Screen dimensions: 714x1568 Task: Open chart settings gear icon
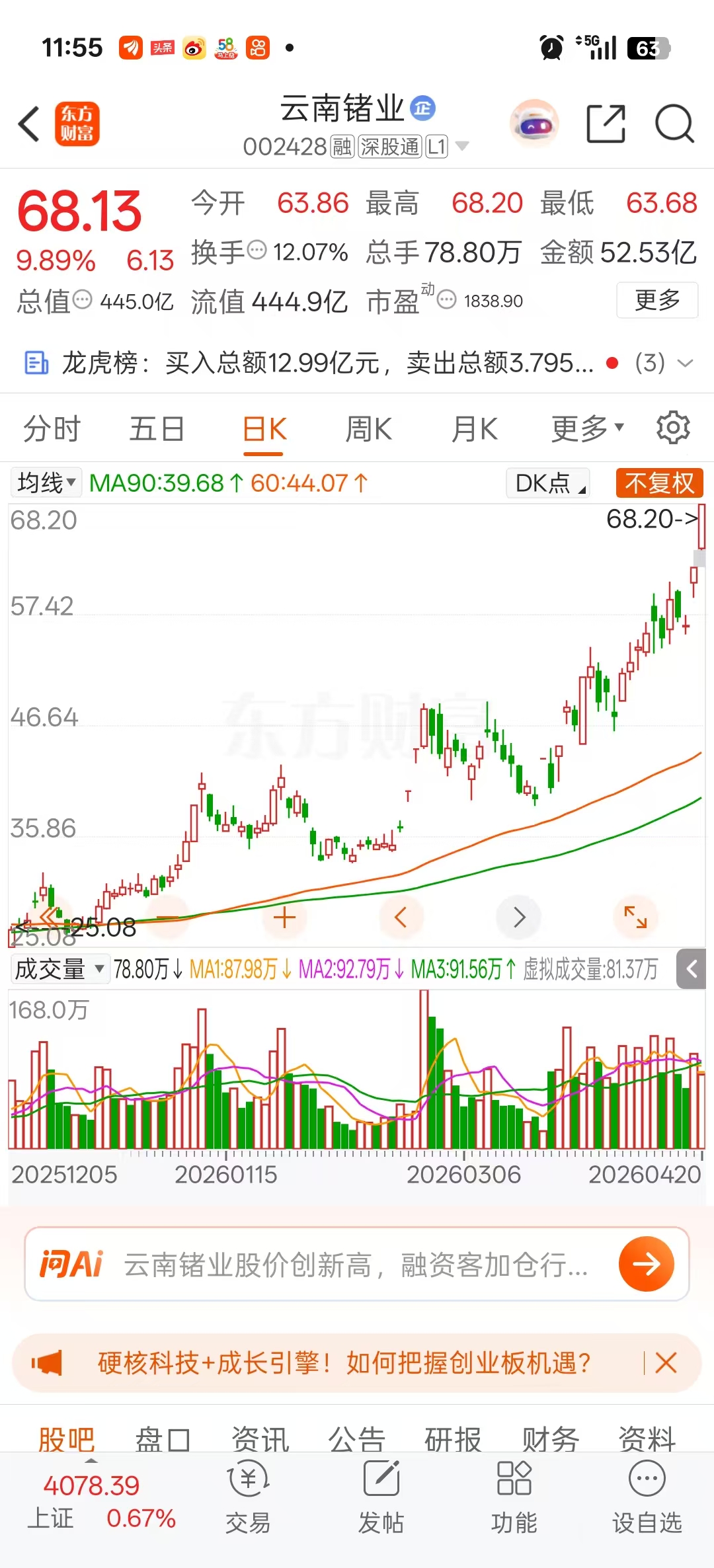tap(673, 428)
